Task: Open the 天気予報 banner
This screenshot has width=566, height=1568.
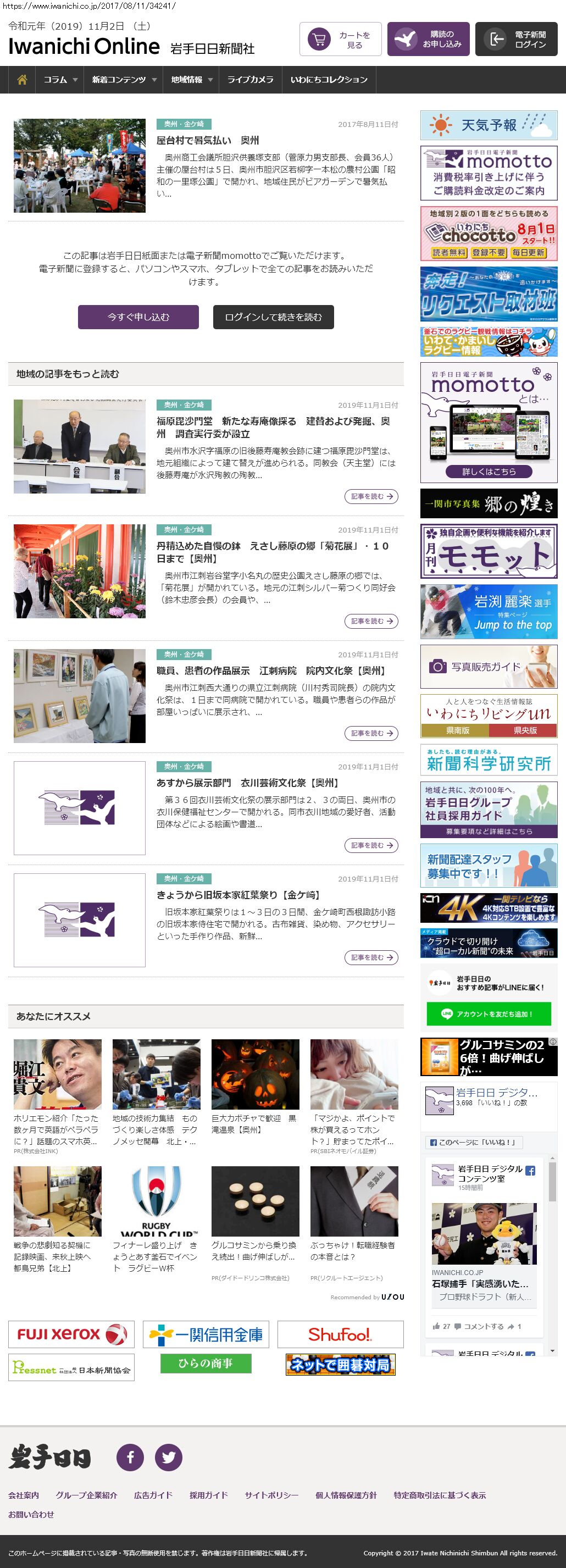Action: 489,125
